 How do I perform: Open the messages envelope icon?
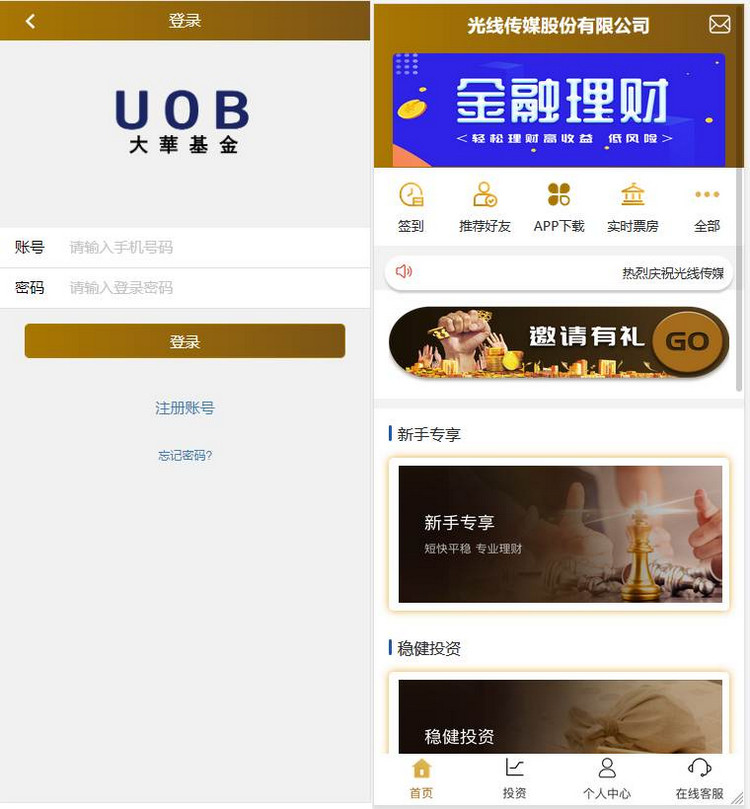(x=719, y=24)
